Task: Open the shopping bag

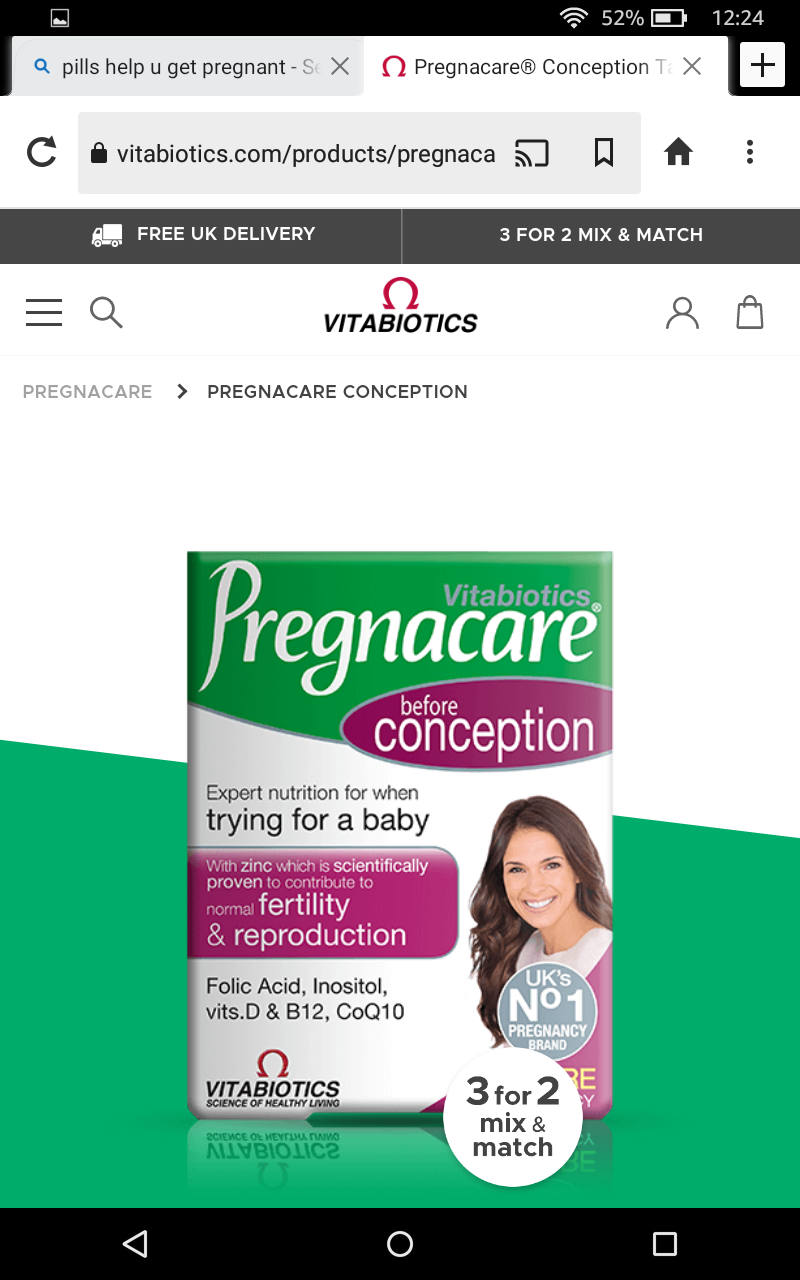Action: (750, 313)
